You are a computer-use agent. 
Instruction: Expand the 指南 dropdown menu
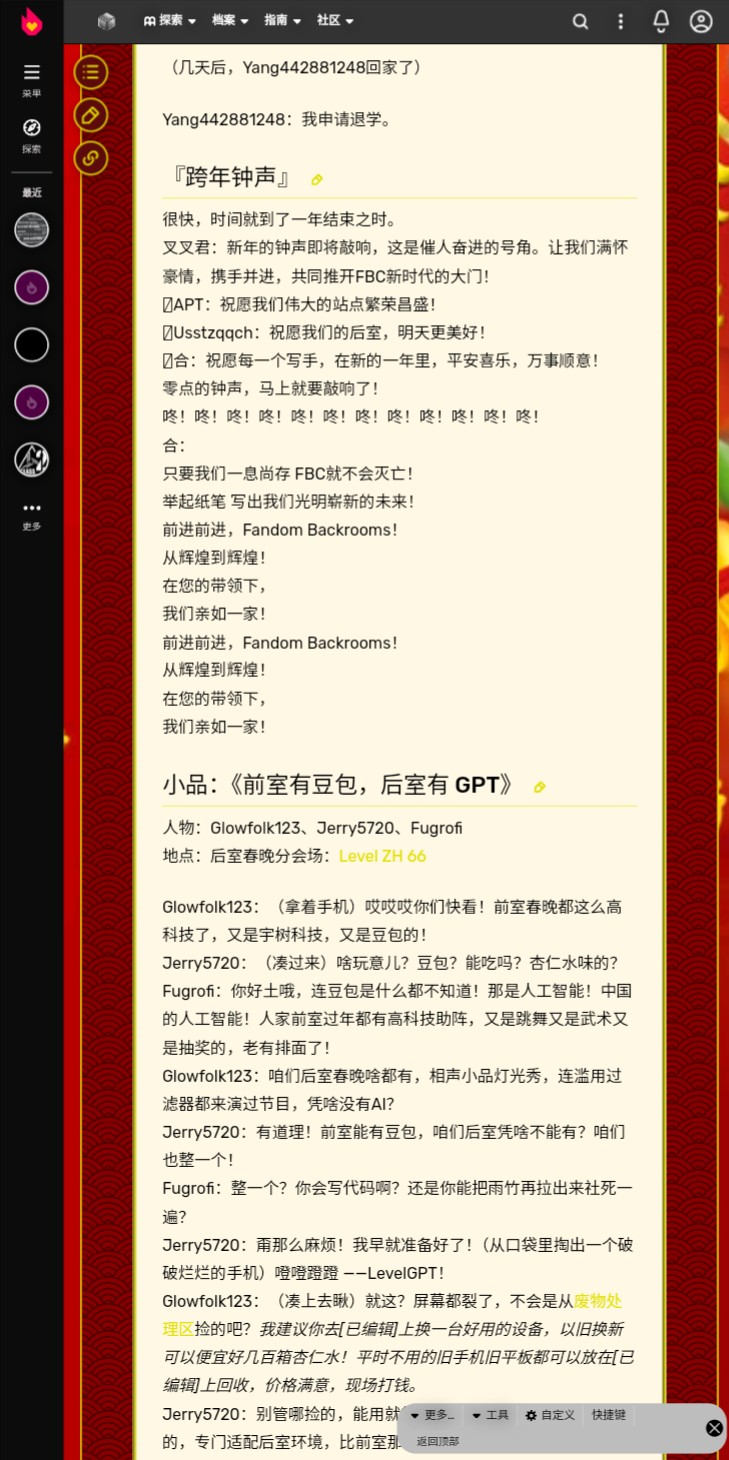[x=282, y=21]
